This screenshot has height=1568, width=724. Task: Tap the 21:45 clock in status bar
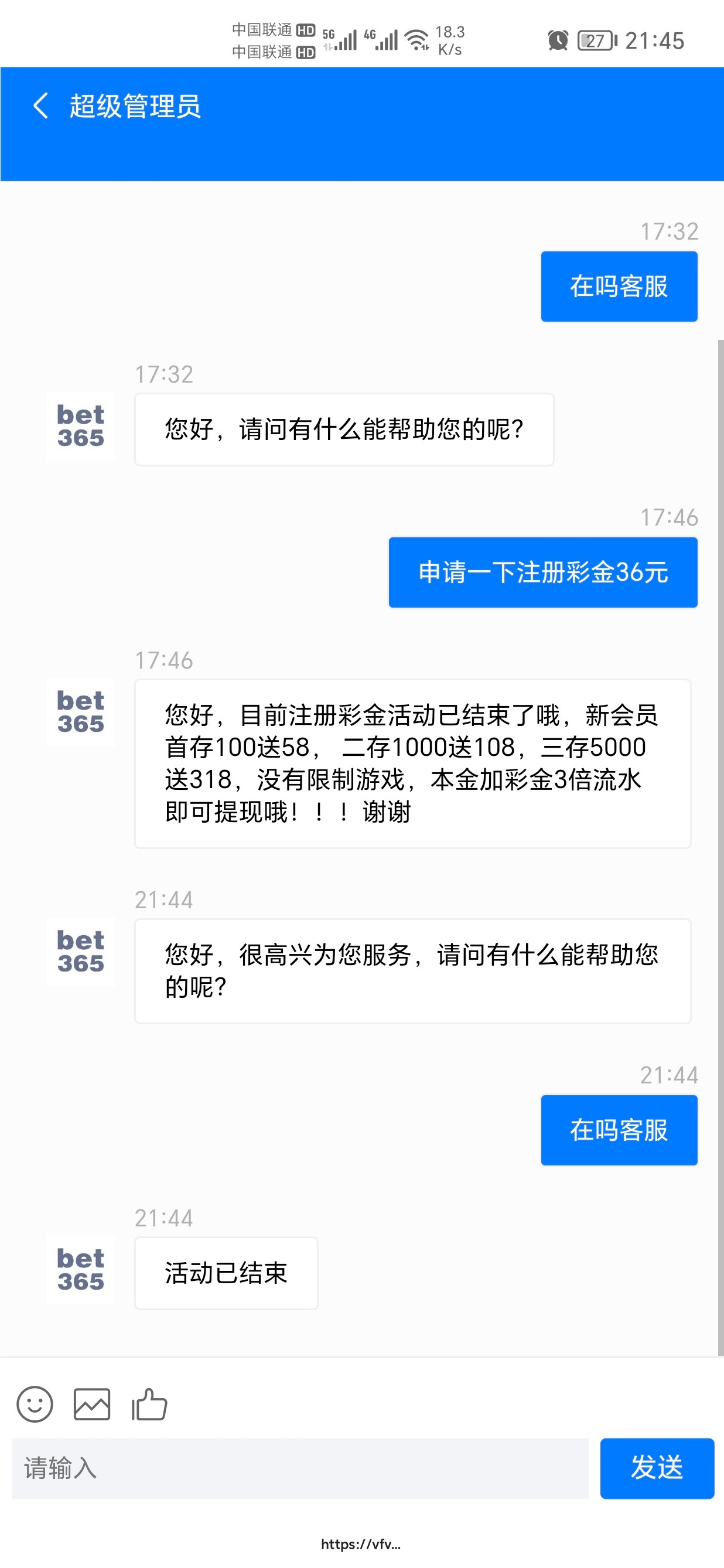(x=654, y=40)
